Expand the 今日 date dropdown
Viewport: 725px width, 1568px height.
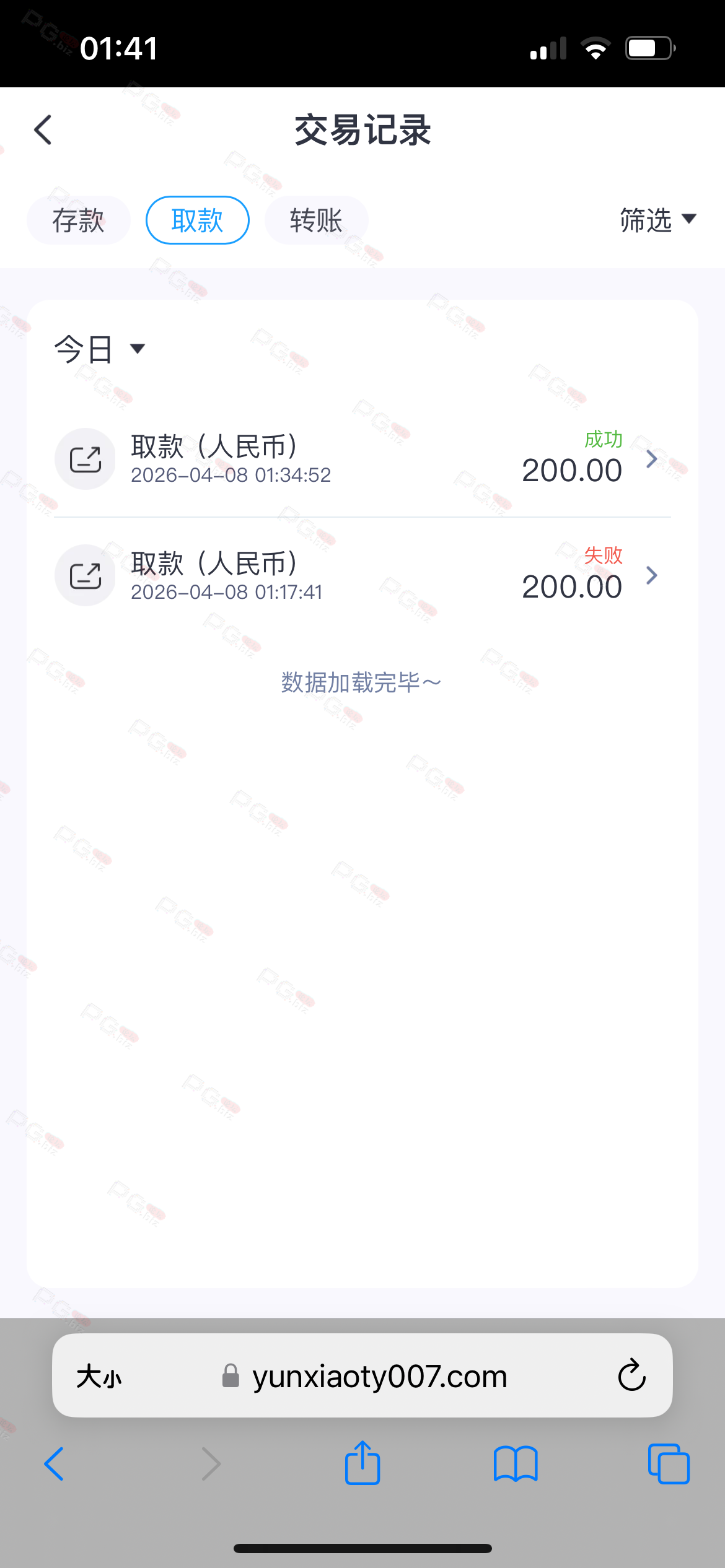tap(99, 349)
